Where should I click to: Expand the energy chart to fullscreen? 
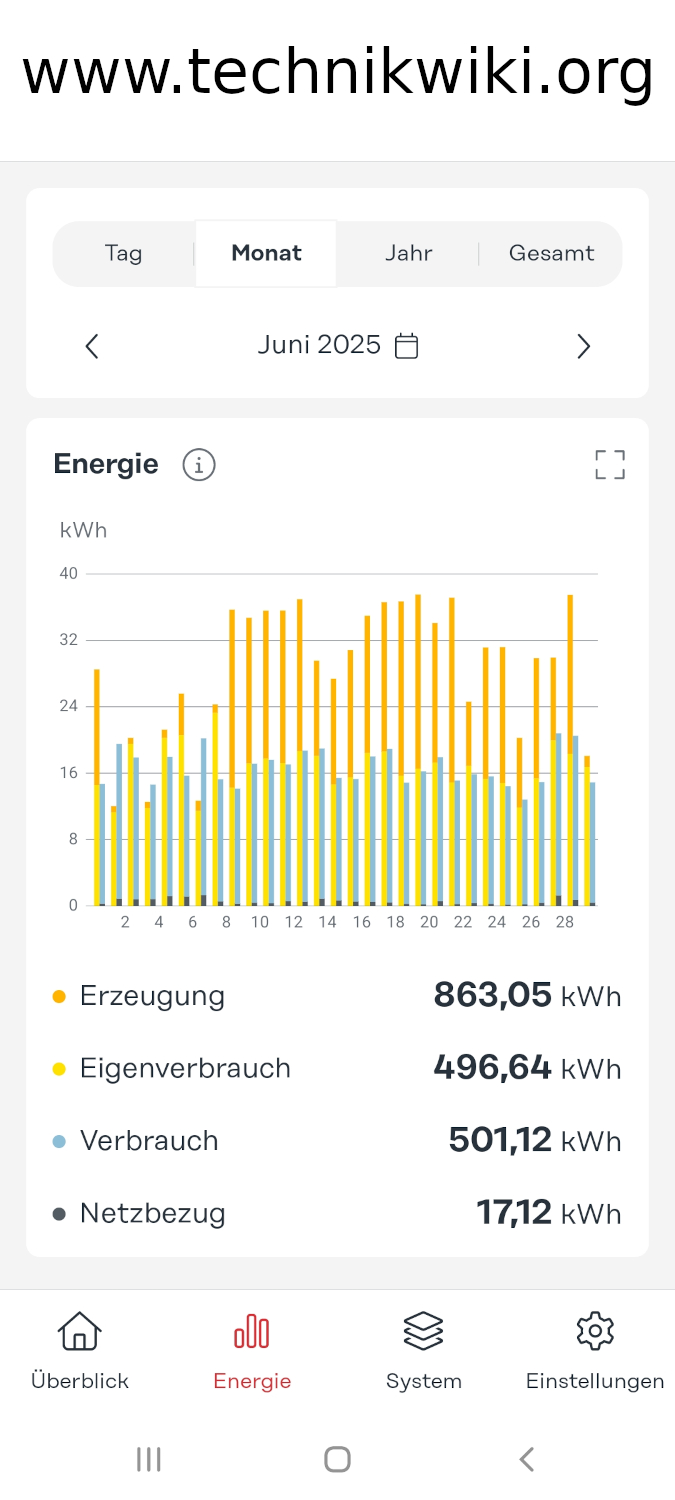[x=610, y=465]
